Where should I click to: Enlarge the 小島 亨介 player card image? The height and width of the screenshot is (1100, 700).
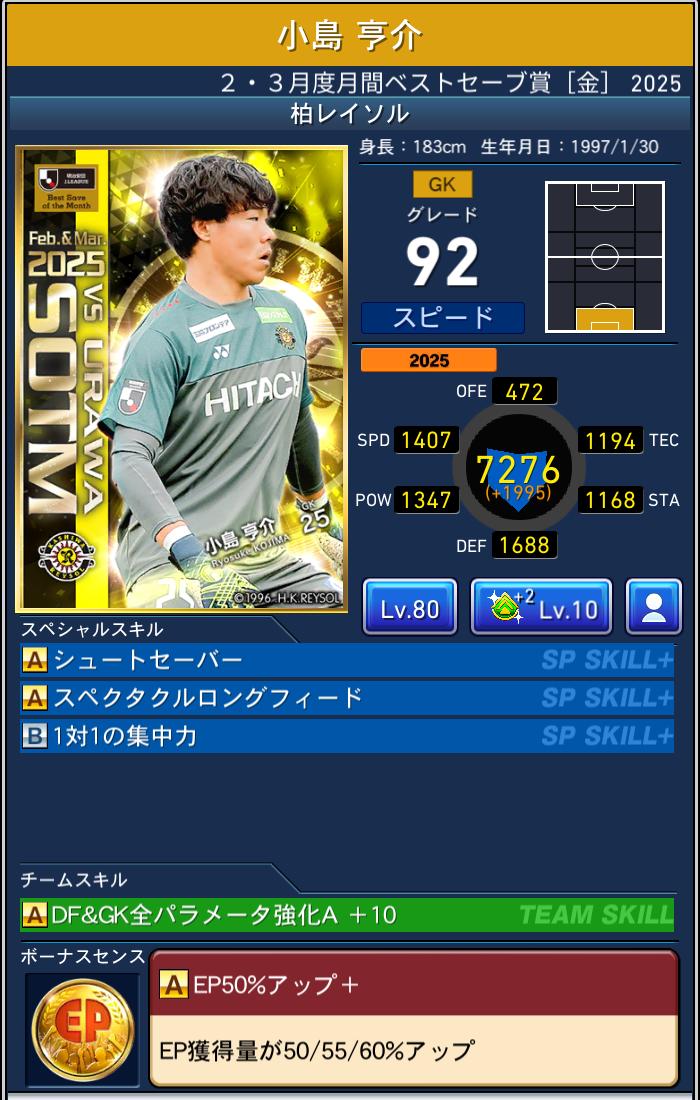(181, 379)
